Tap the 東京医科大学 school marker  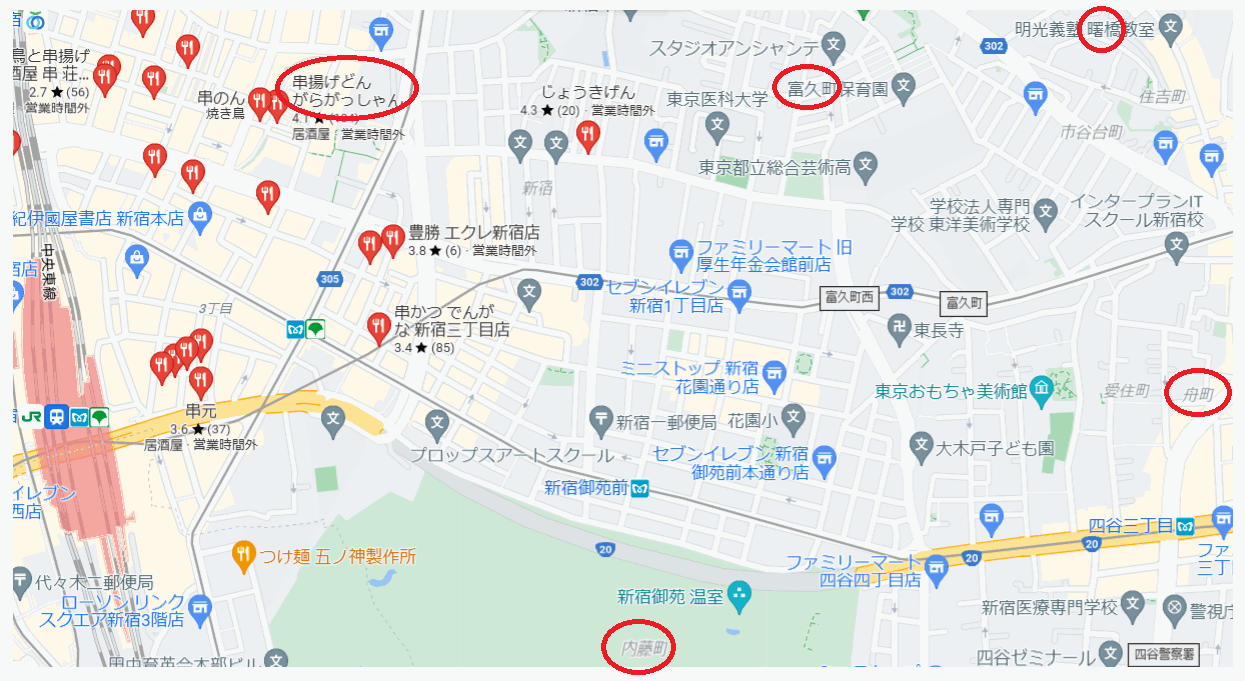pyautogui.click(x=716, y=125)
